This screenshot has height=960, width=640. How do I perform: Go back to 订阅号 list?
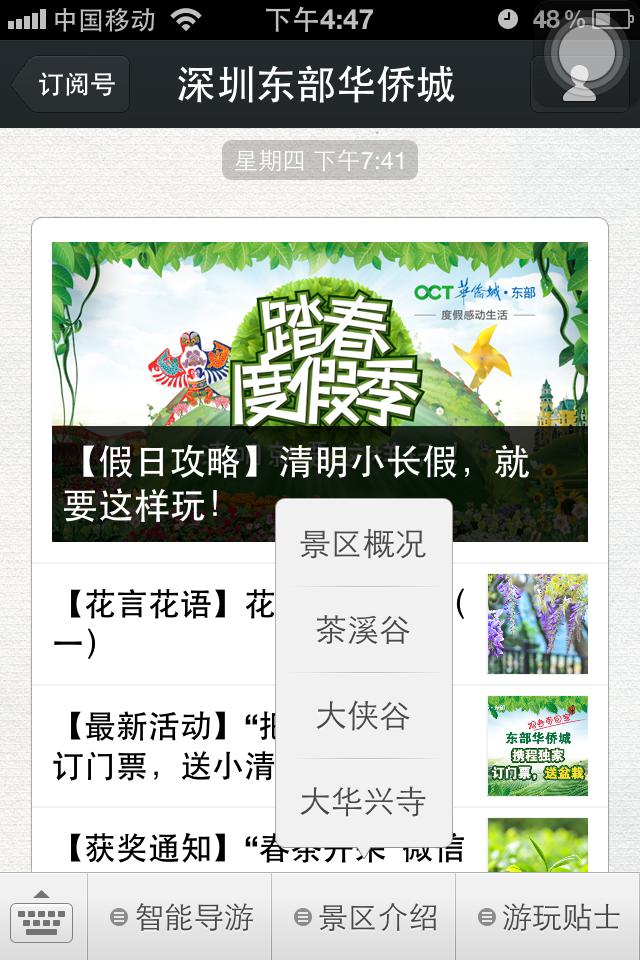[72, 85]
